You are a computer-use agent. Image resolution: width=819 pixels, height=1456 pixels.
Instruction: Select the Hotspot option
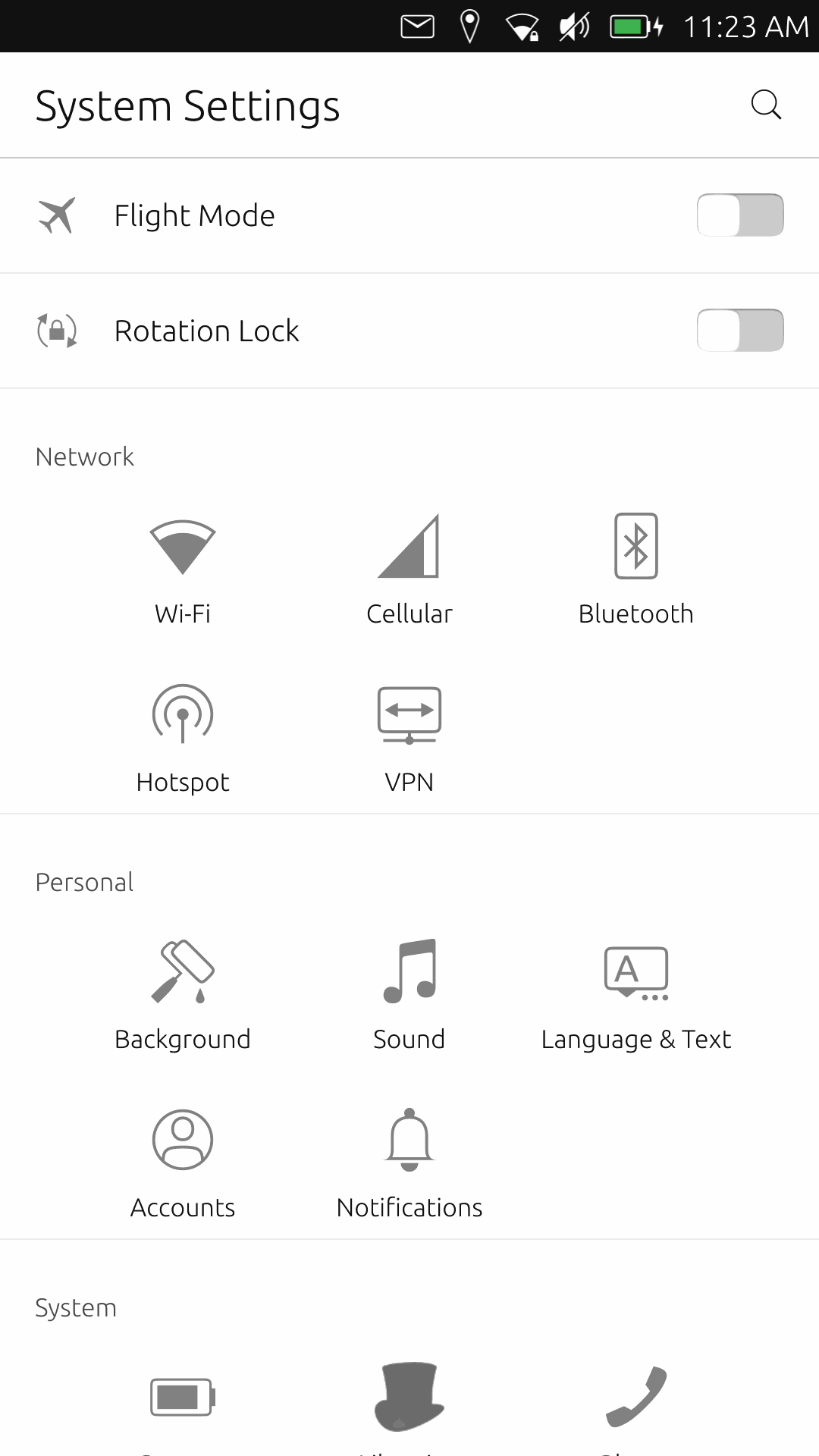tap(183, 737)
